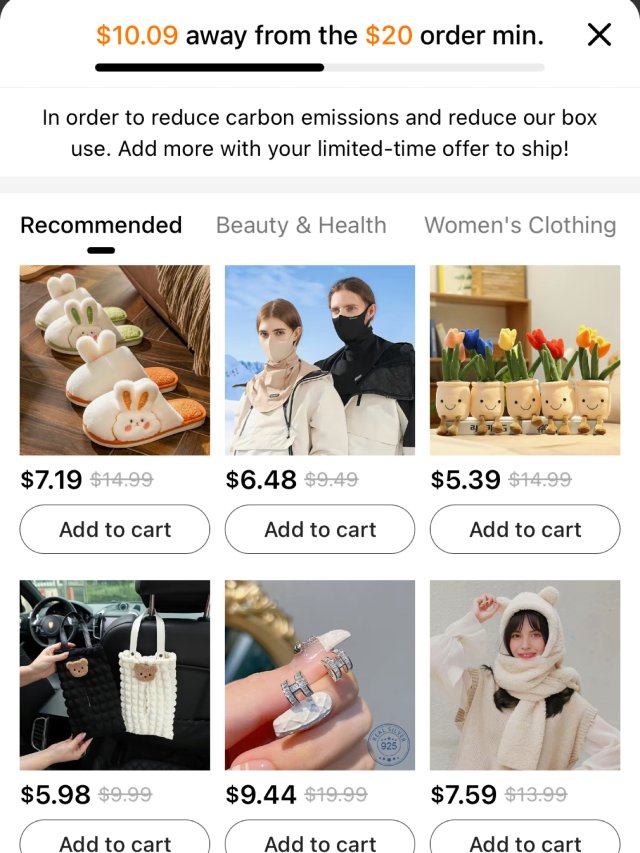The image size is (640, 853).
Task: Add the $6.48 face mask to cart
Action: click(320, 529)
